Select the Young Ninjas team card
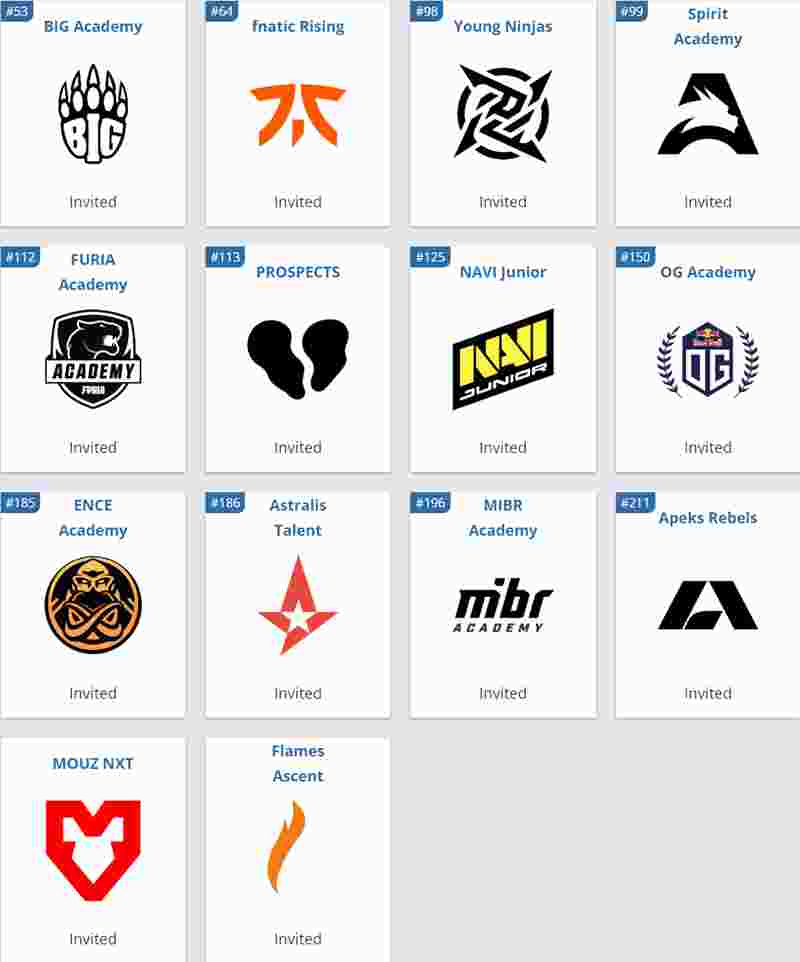 point(503,114)
